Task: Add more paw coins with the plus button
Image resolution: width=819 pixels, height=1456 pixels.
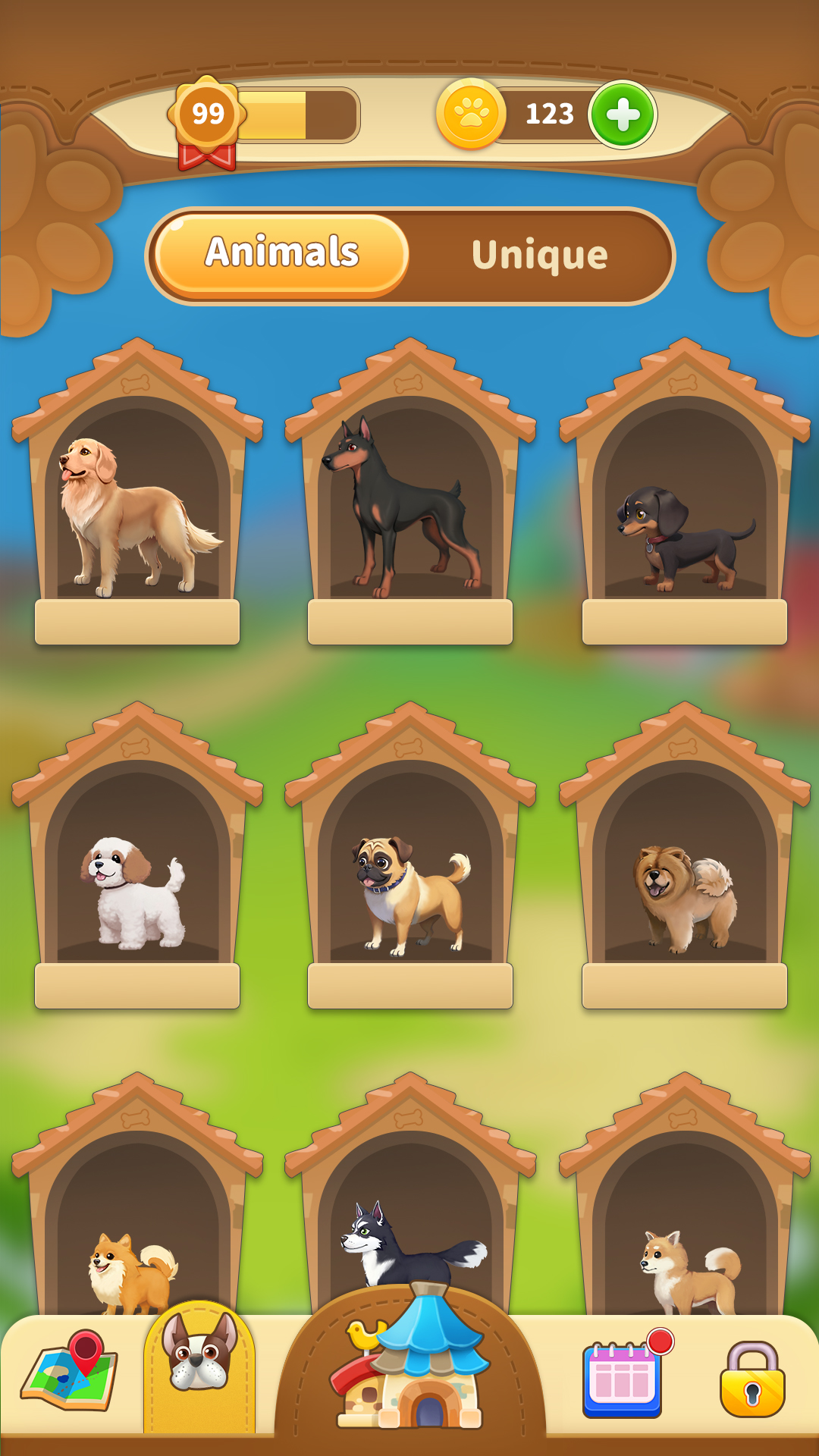Action: (623, 115)
